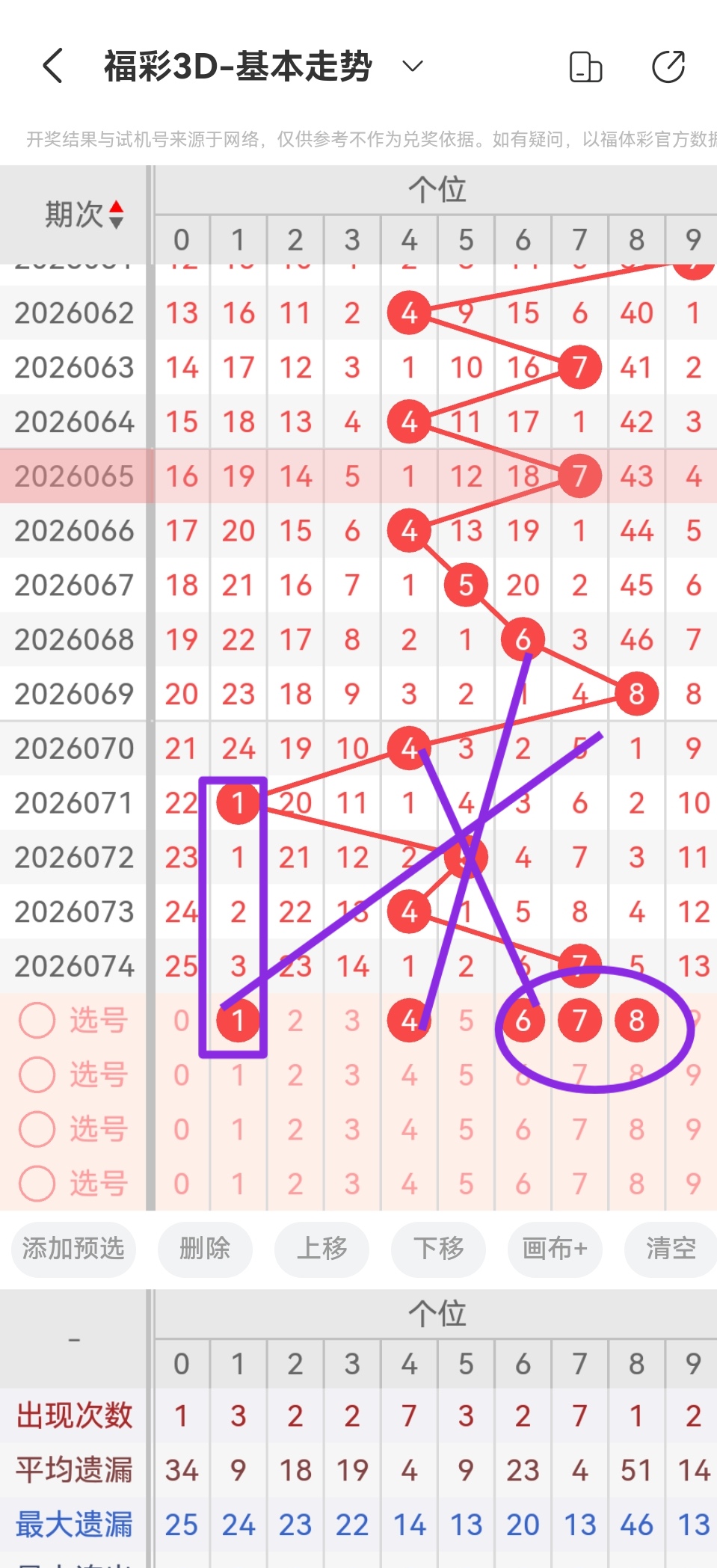The height and width of the screenshot is (1568, 717).
Task: Select the radio circle on the last 选号 row
Action: (37, 1184)
